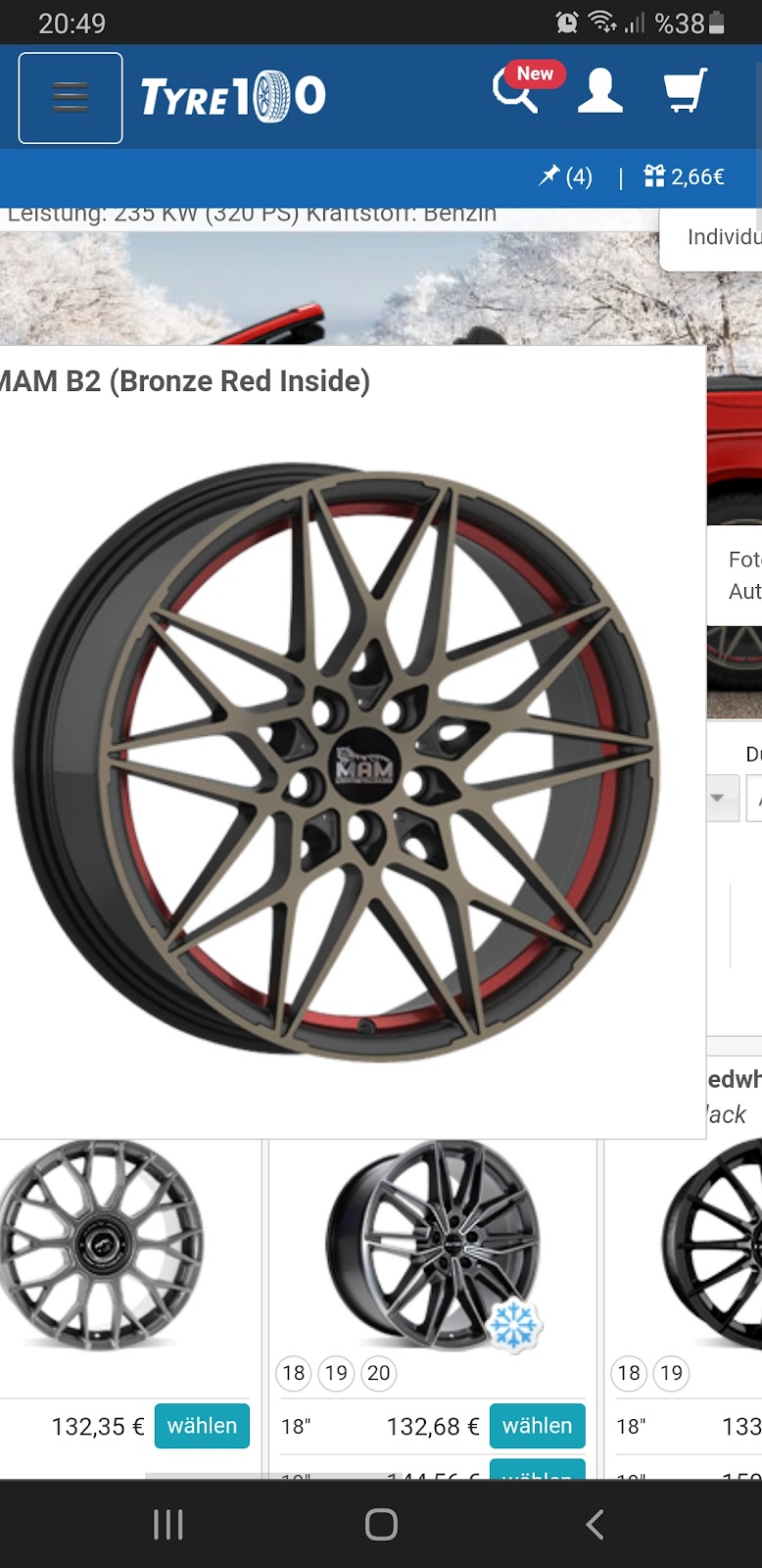Open recent apps from the navigation bar
This screenshot has height=1568, width=762.
[168, 1524]
